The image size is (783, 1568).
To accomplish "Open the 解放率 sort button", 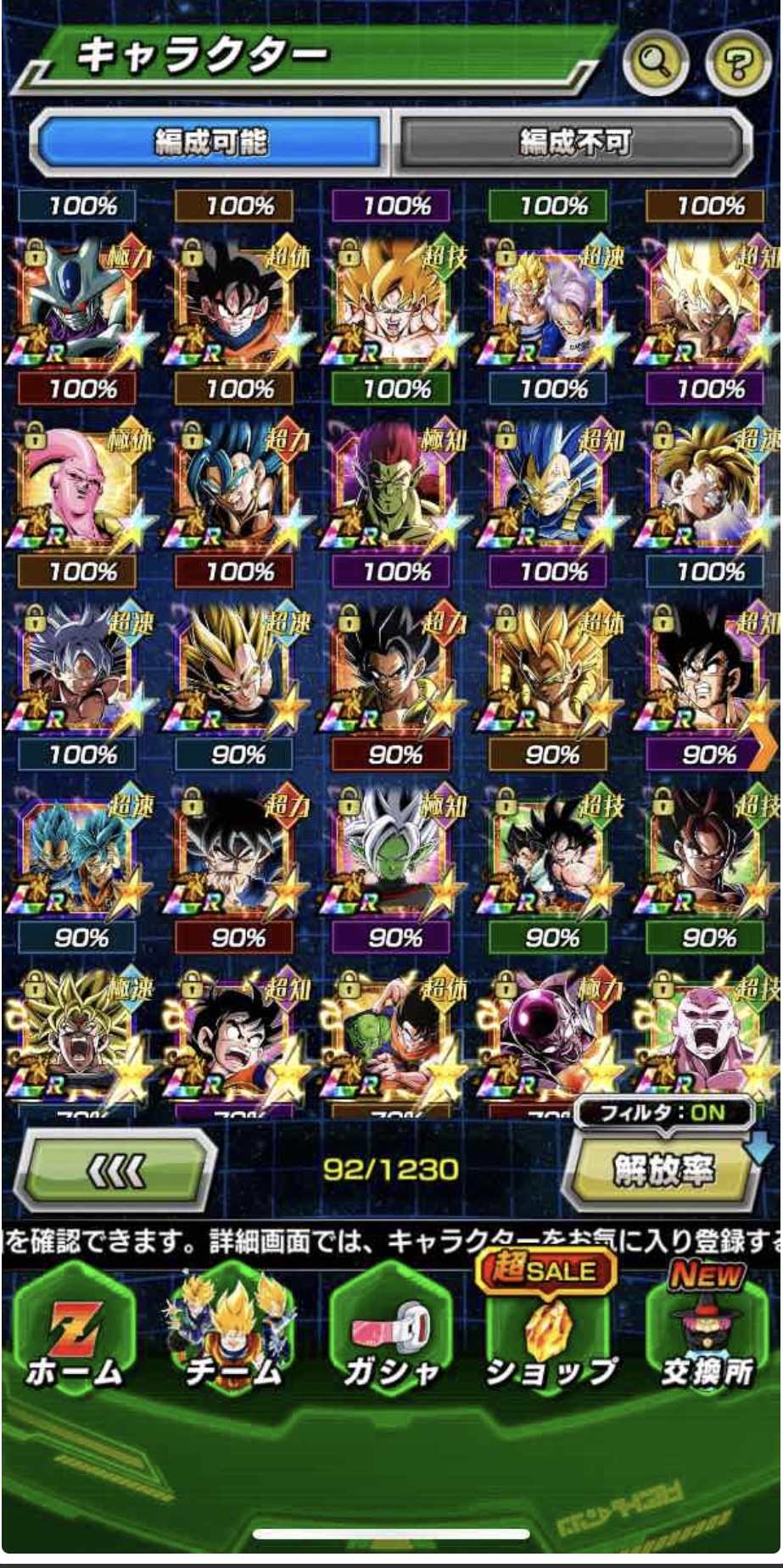I will pyautogui.click(x=664, y=1171).
